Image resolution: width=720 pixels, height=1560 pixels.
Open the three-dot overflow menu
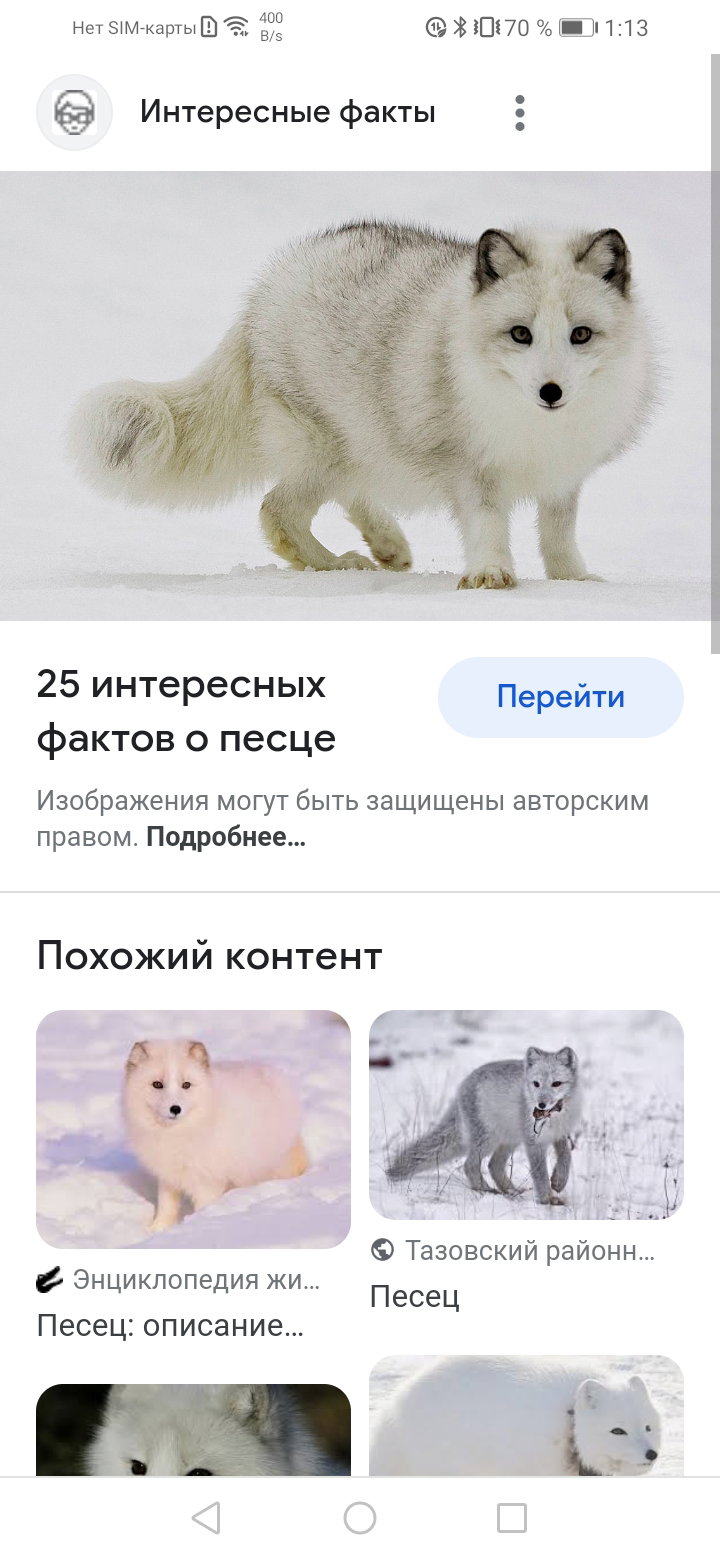(519, 113)
